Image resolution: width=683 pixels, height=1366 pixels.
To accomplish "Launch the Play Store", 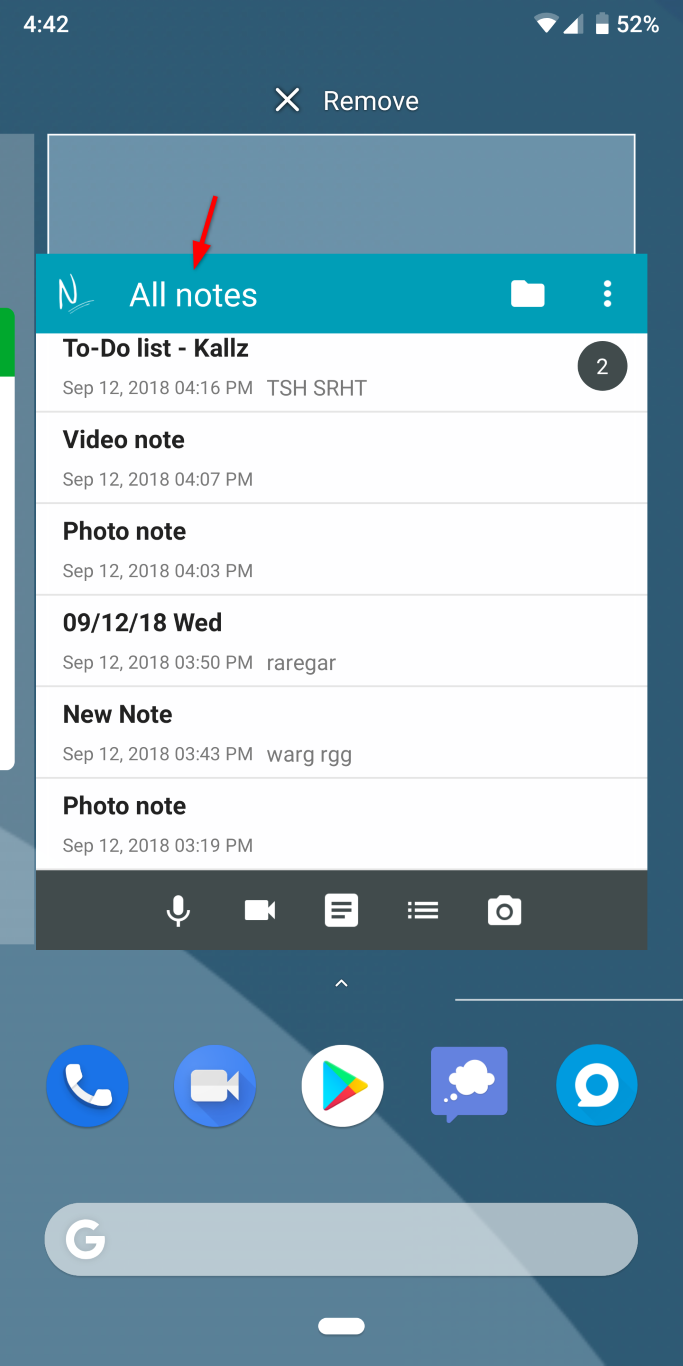I will 342,1086.
